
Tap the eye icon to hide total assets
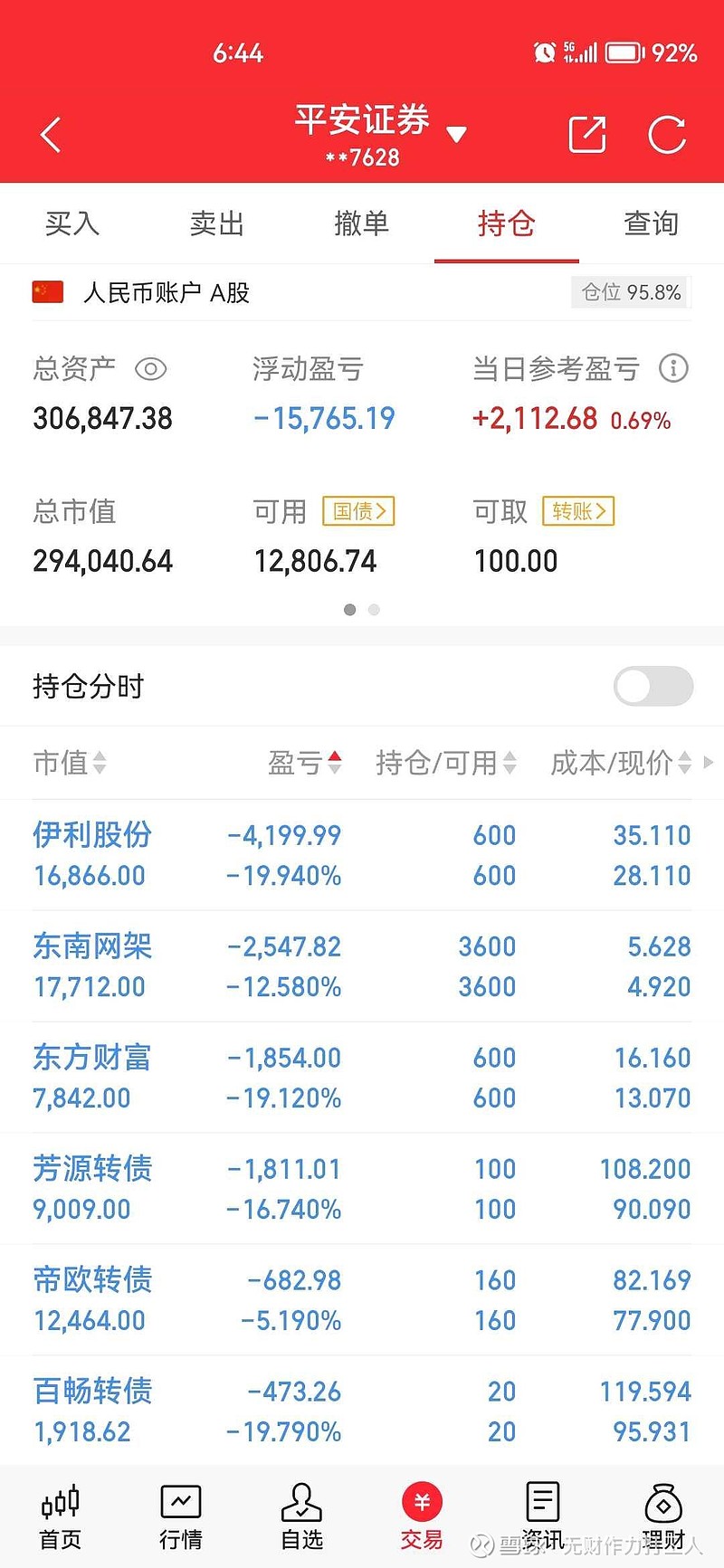point(150,369)
